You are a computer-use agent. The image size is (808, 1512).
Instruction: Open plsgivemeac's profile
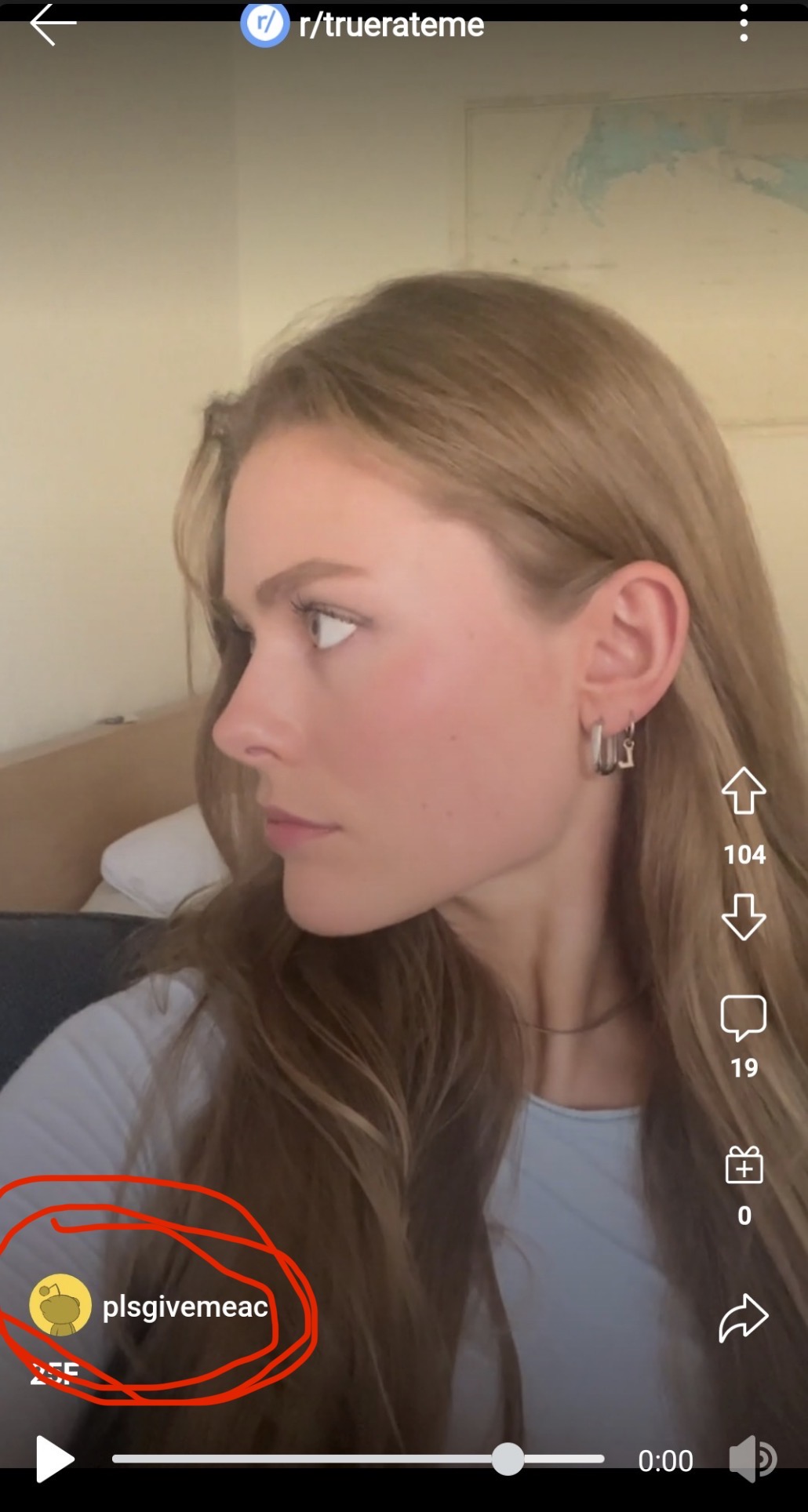click(x=184, y=1307)
